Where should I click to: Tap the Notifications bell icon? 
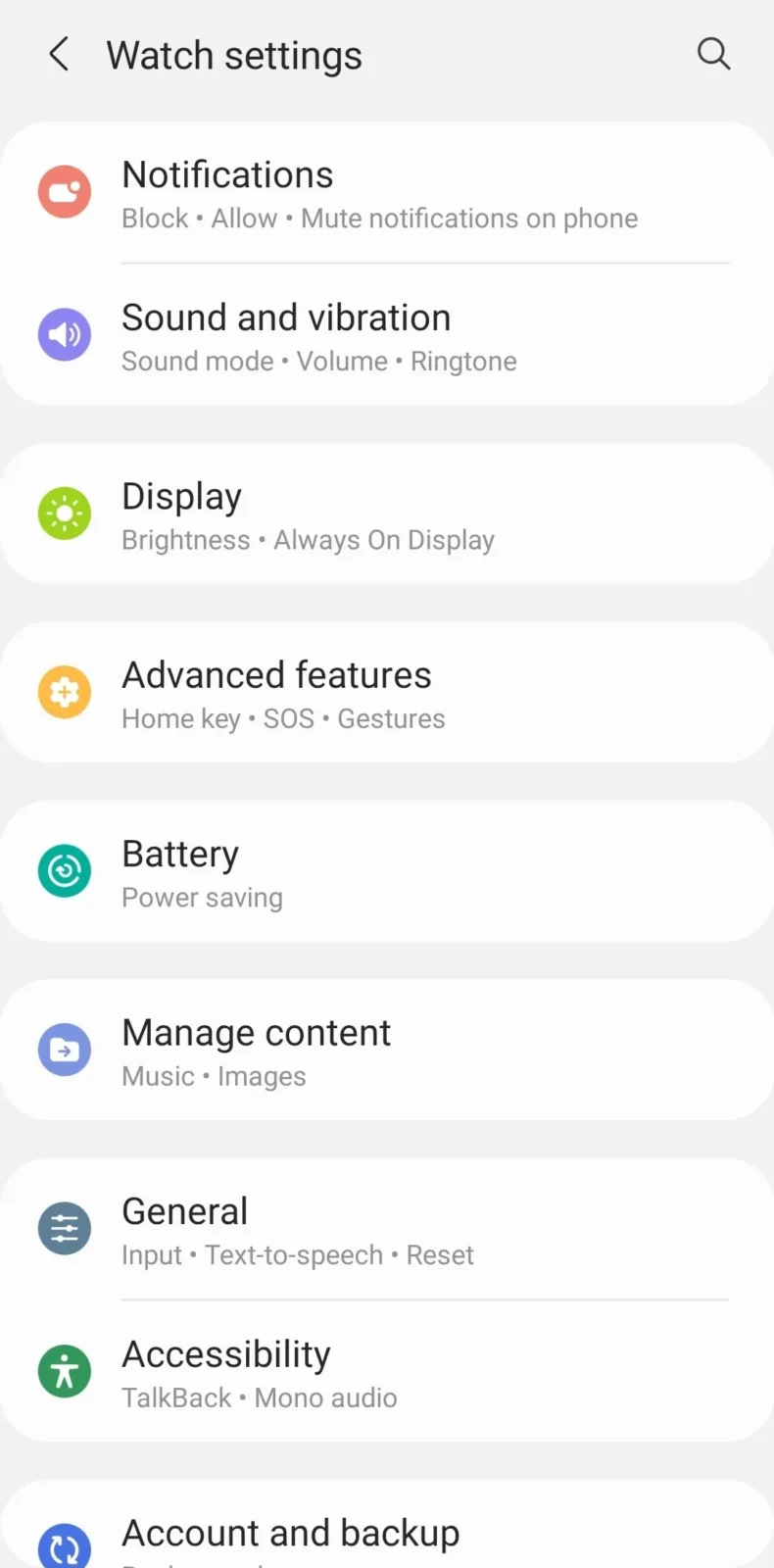pos(64,191)
